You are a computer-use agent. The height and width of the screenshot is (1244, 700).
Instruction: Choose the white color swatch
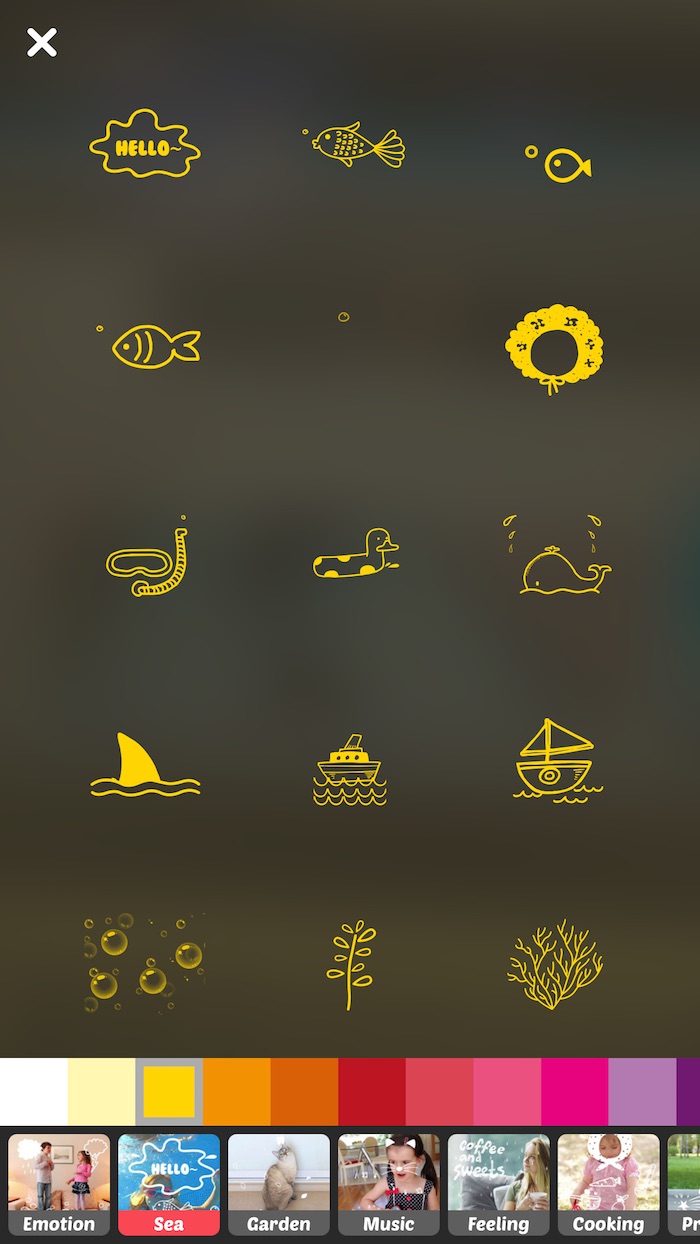point(34,1092)
